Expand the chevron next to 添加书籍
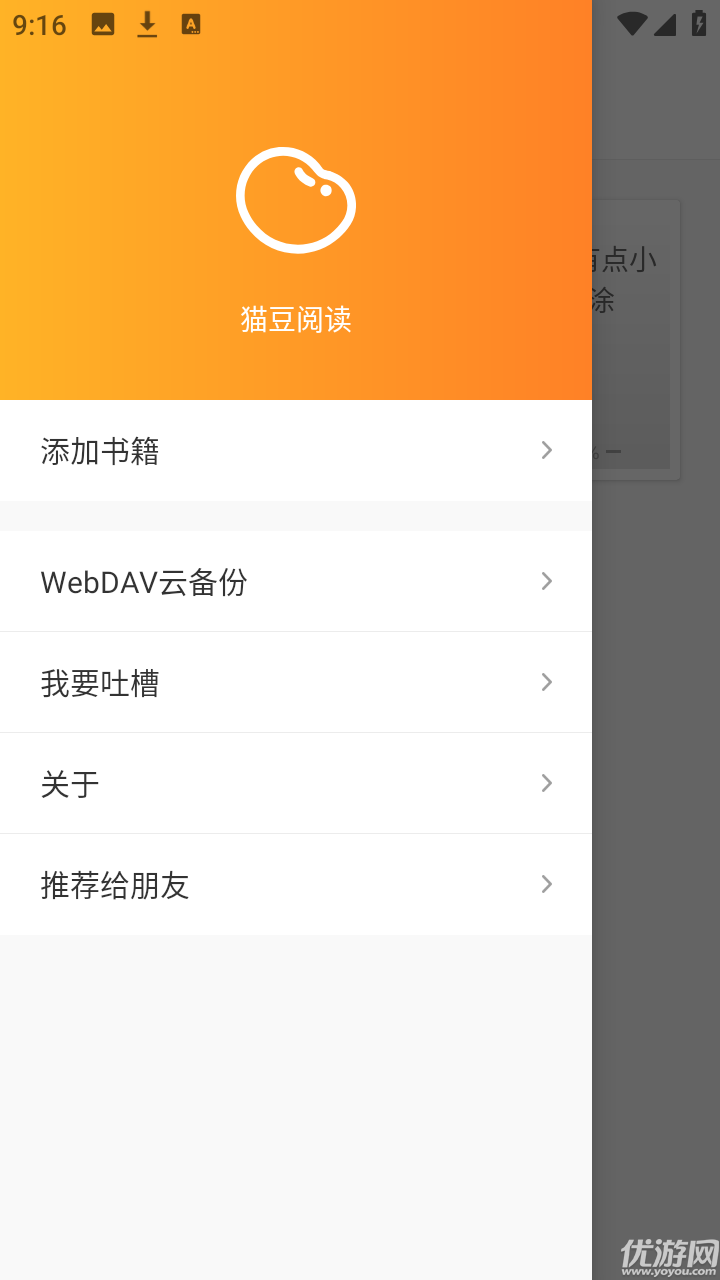The height and width of the screenshot is (1280, 720). [547, 450]
